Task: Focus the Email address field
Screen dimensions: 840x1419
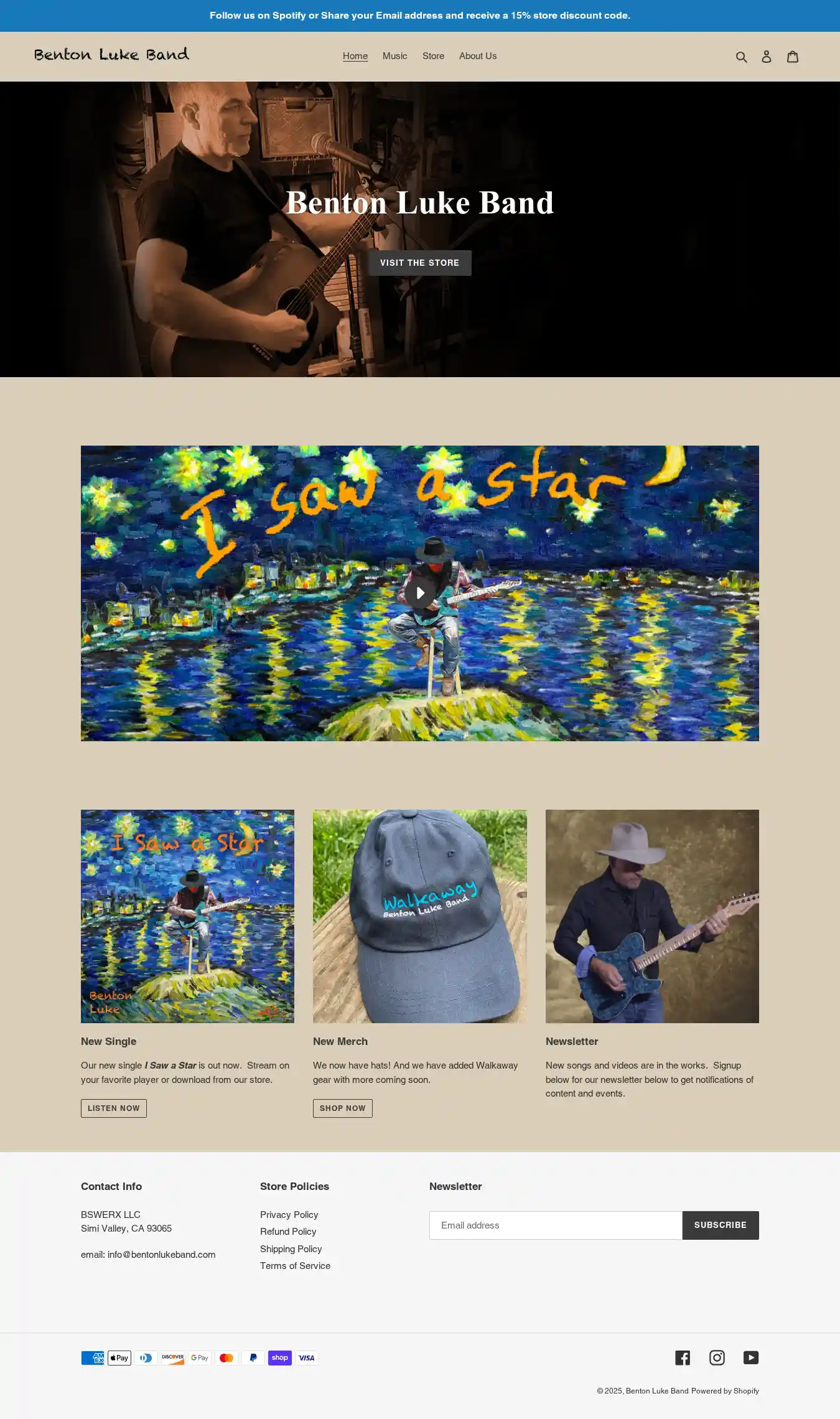Action: 555,1225
